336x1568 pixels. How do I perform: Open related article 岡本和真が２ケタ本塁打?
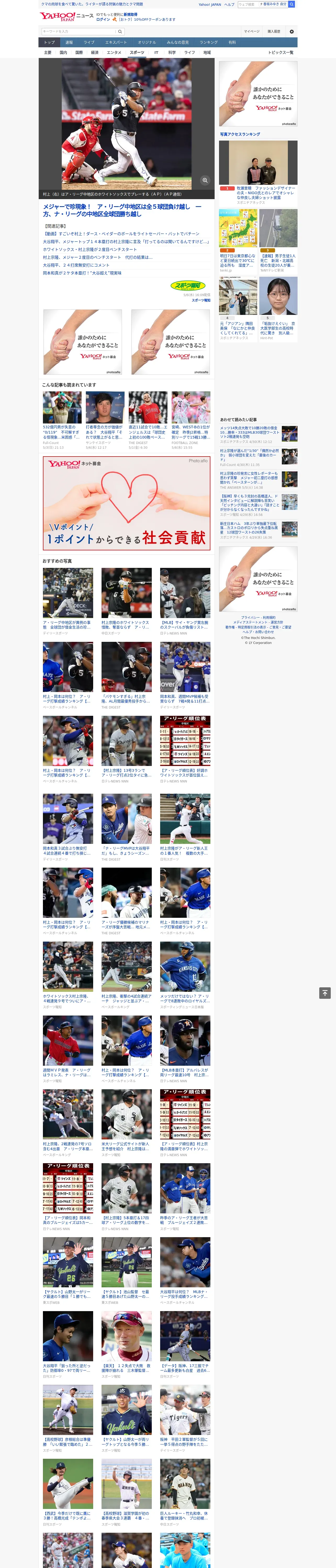pyautogui.click(x=82, y=273)
